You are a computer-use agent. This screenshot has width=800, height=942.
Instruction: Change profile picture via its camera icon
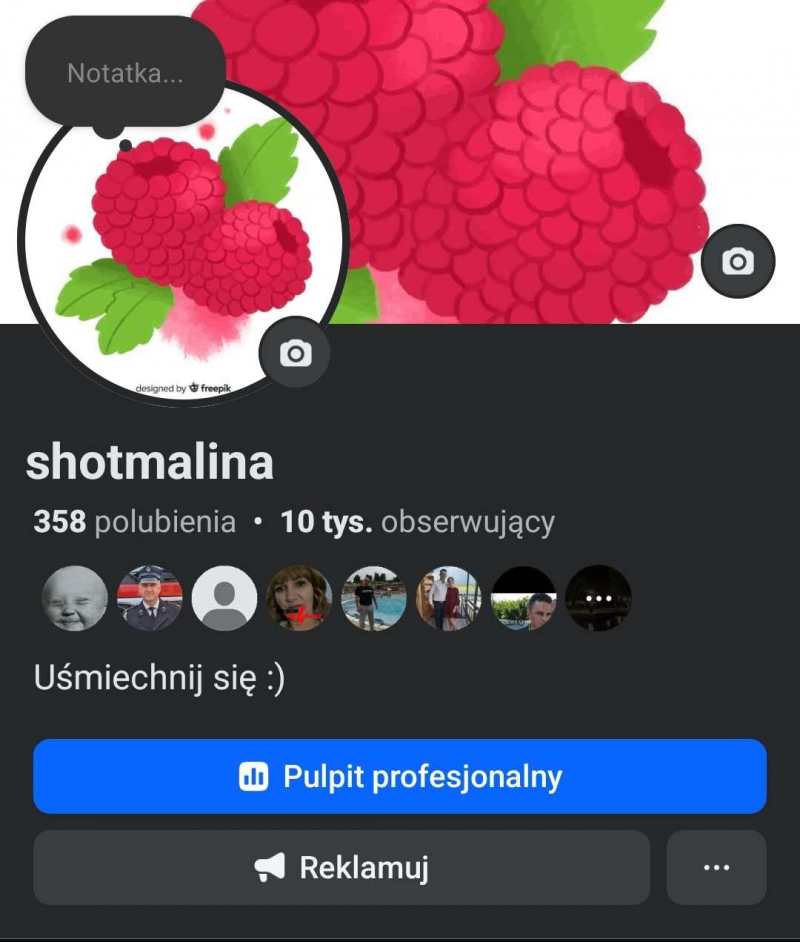[295, 353]
